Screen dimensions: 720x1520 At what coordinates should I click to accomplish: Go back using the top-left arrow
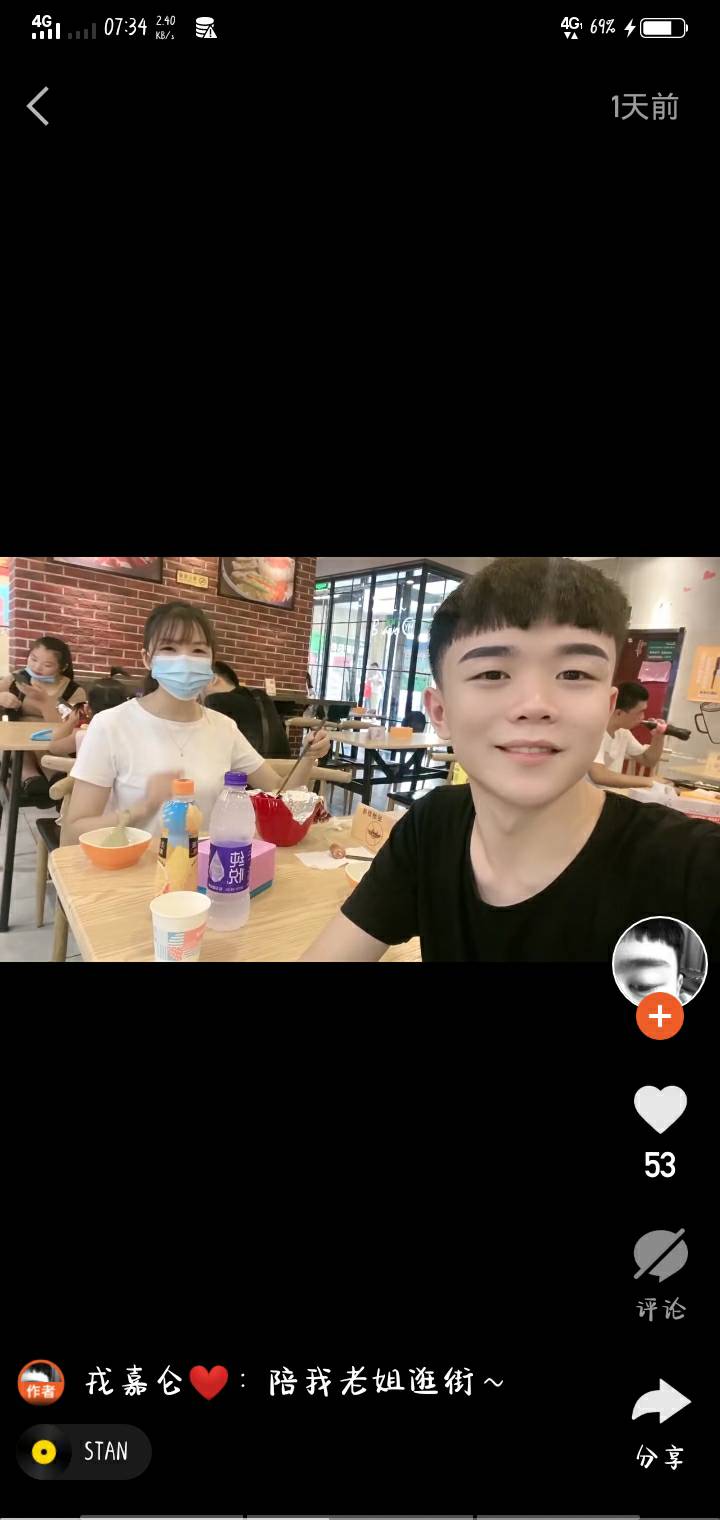tap(38, 106)
